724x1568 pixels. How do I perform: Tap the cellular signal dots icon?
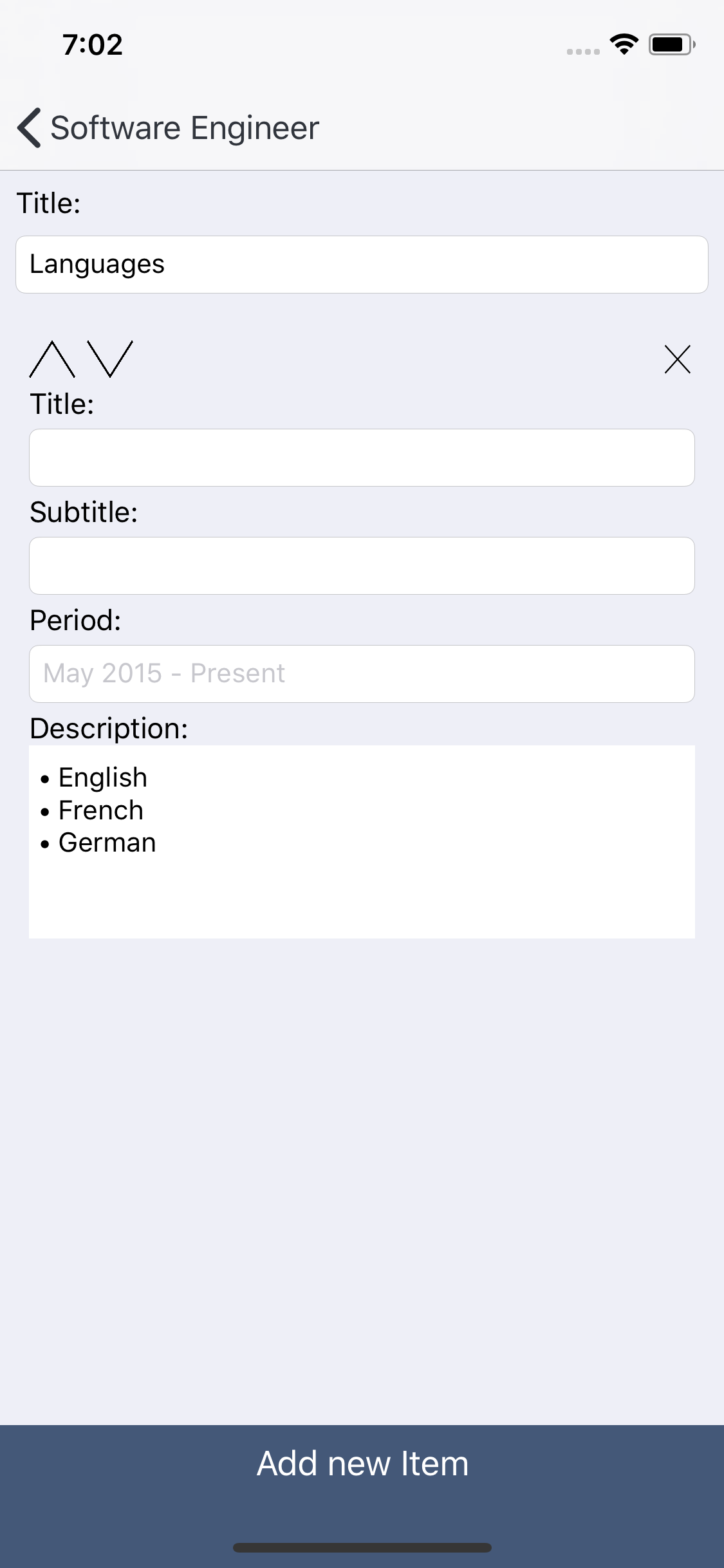[x=581, y=50]
